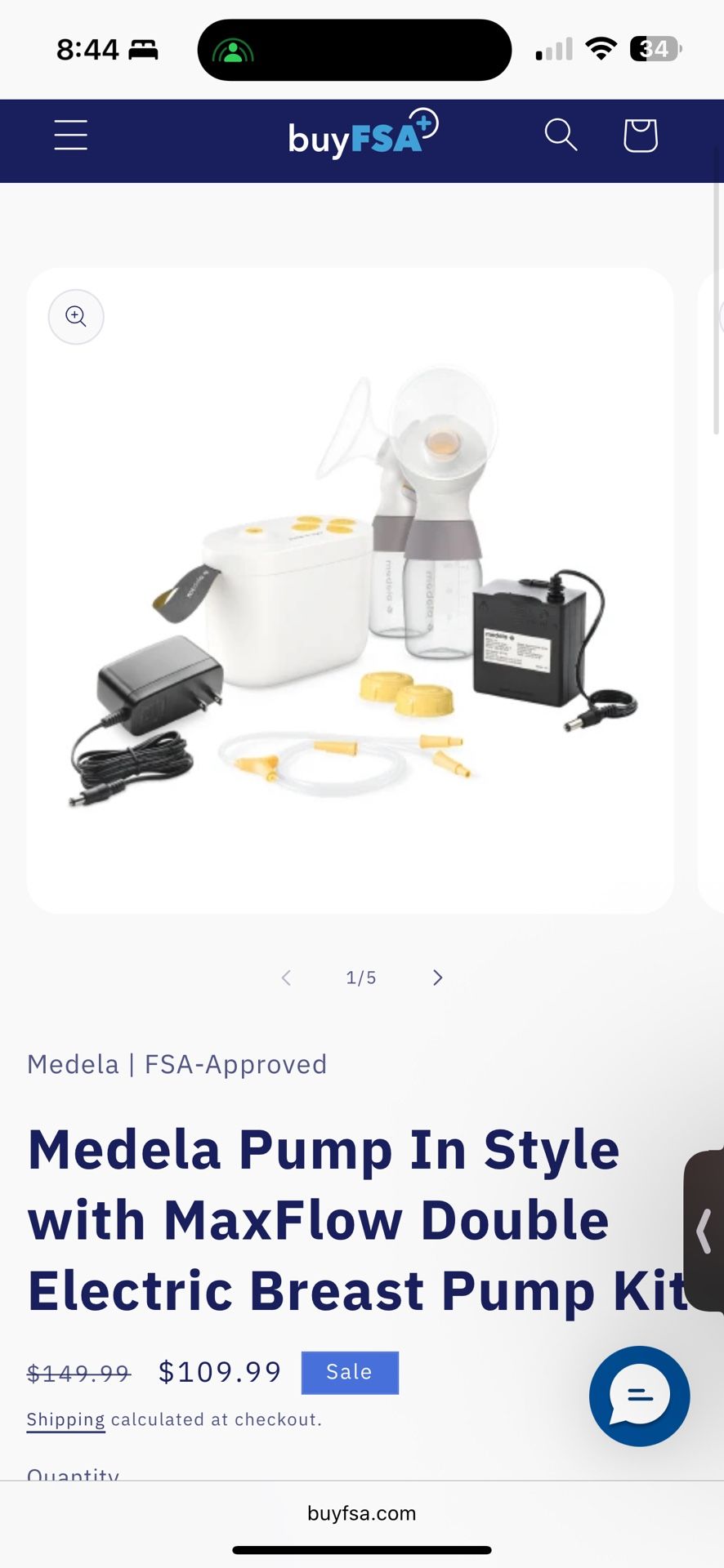Image resolution: width=724 pixels, height=1568 pixels.
Task: Go back to the previous product image
Action: [x=286, y=977]
